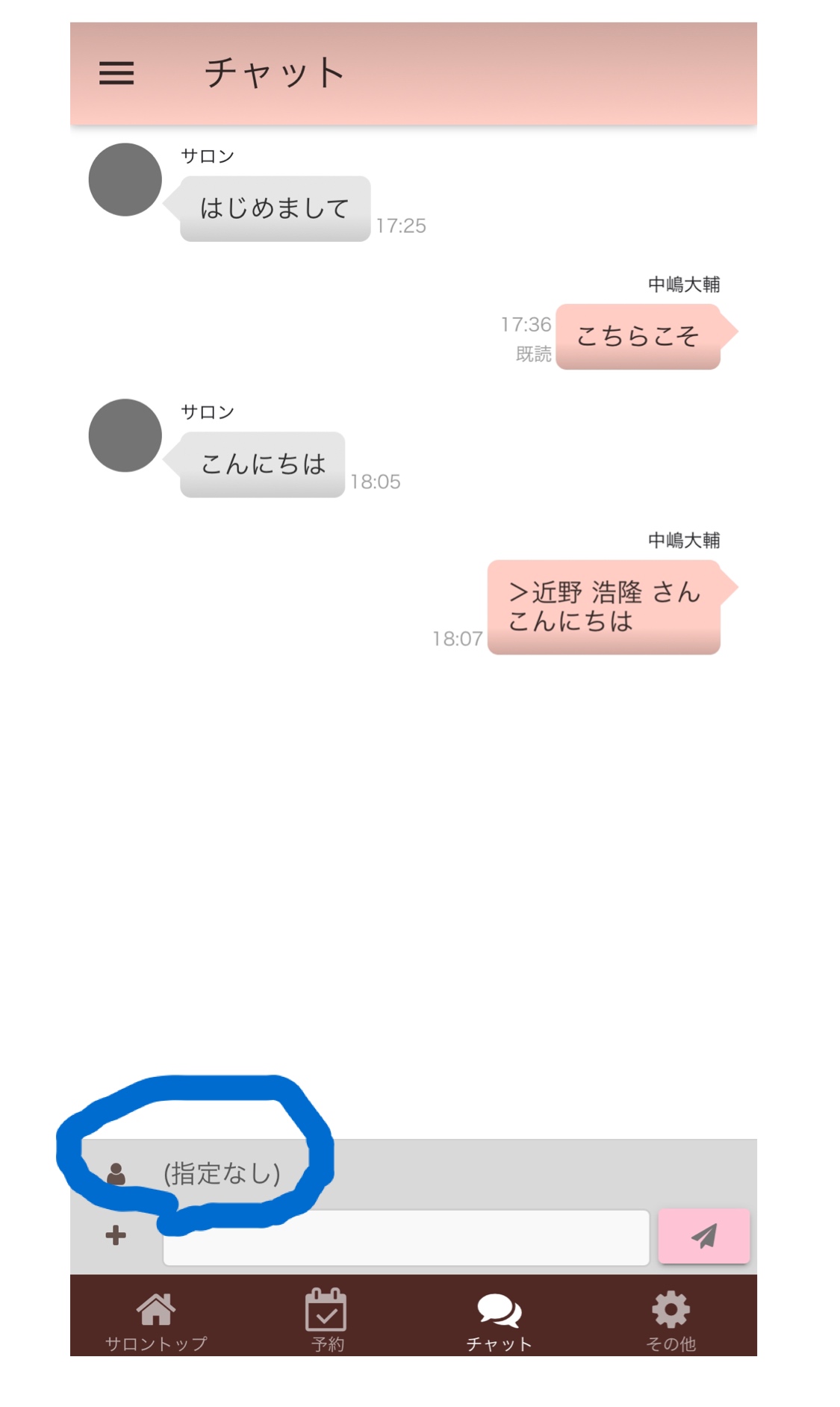Select the チャット tab
The image size is (840, 1407).
pos(499,1320)
